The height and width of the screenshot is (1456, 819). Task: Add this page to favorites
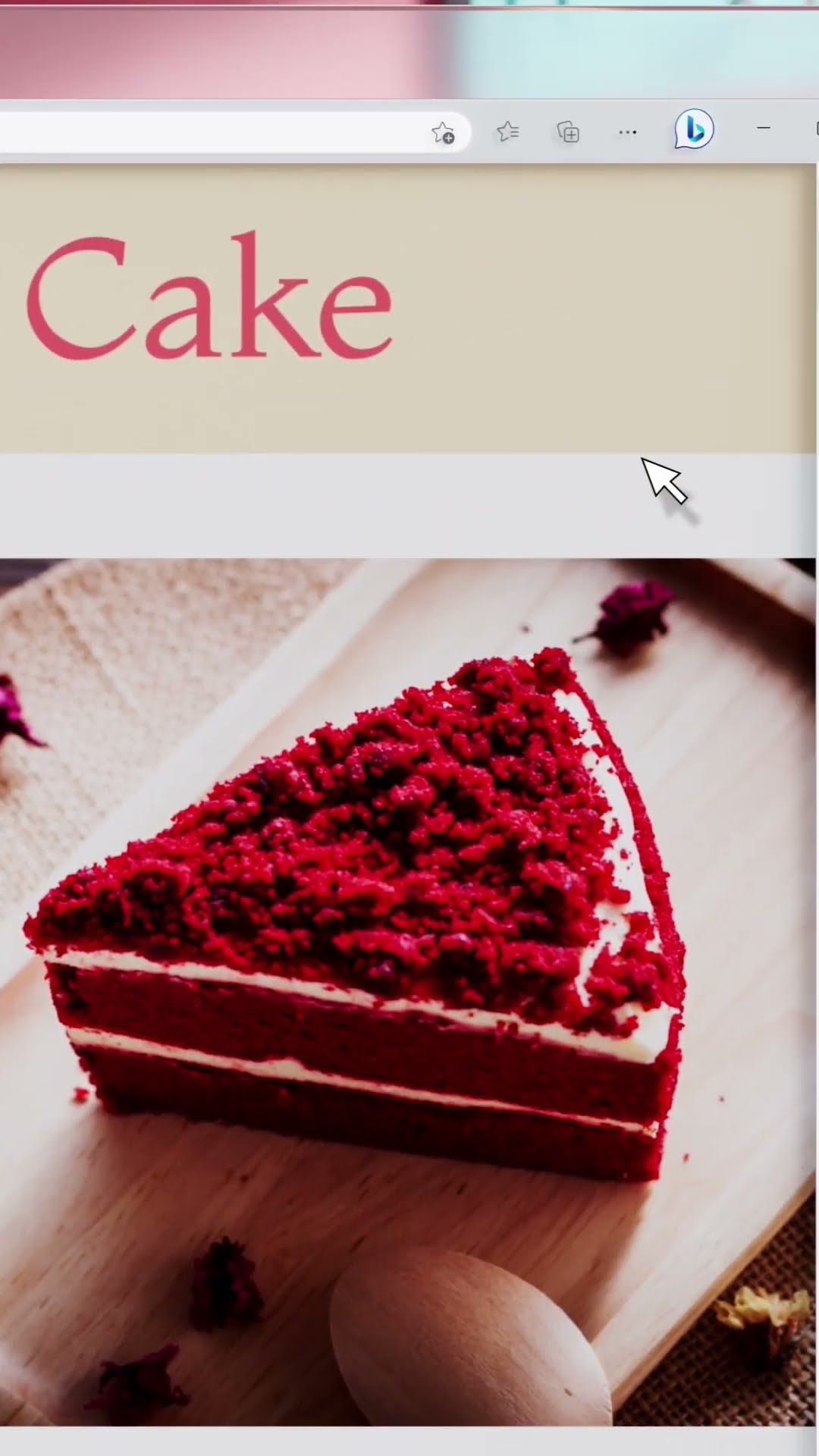coord(443,133)
